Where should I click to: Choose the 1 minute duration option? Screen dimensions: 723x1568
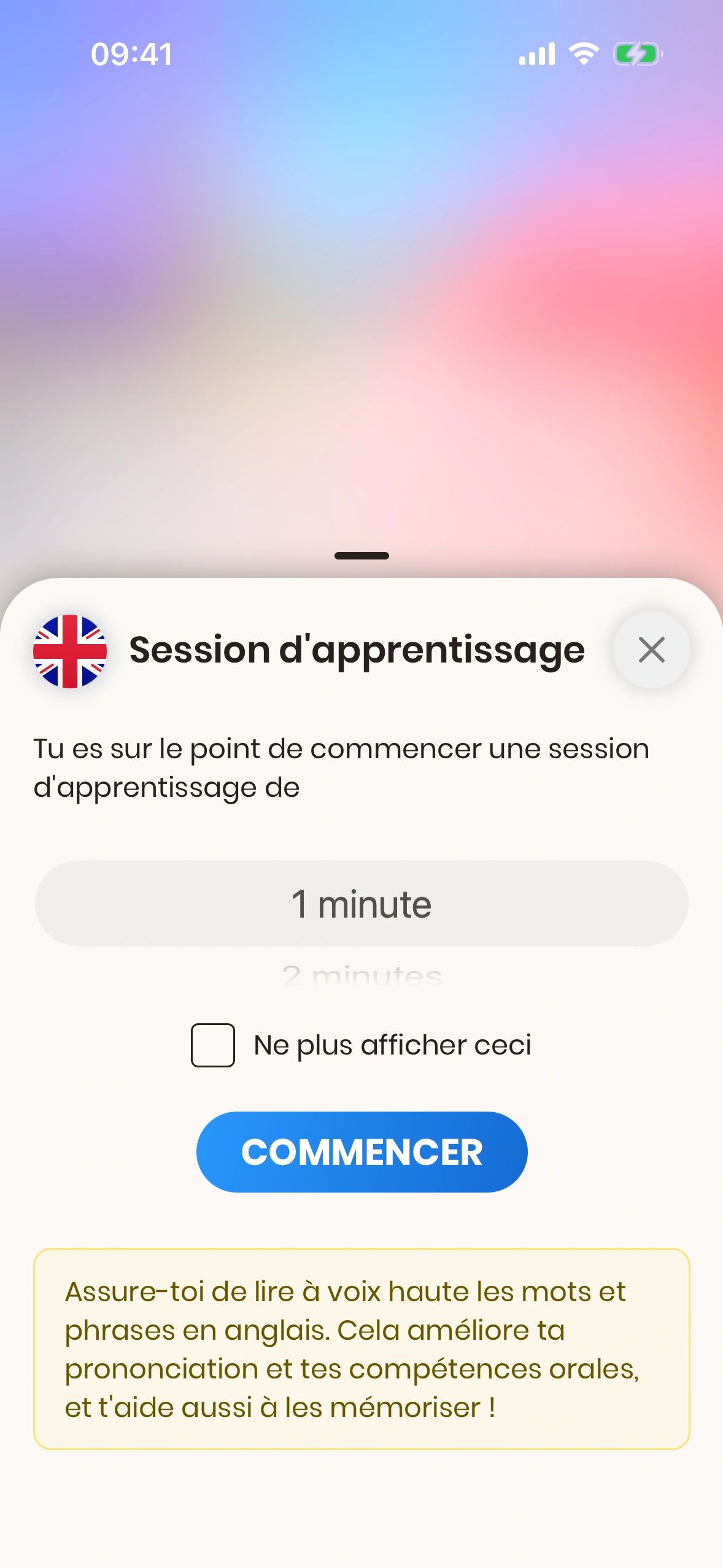(361, 904)
